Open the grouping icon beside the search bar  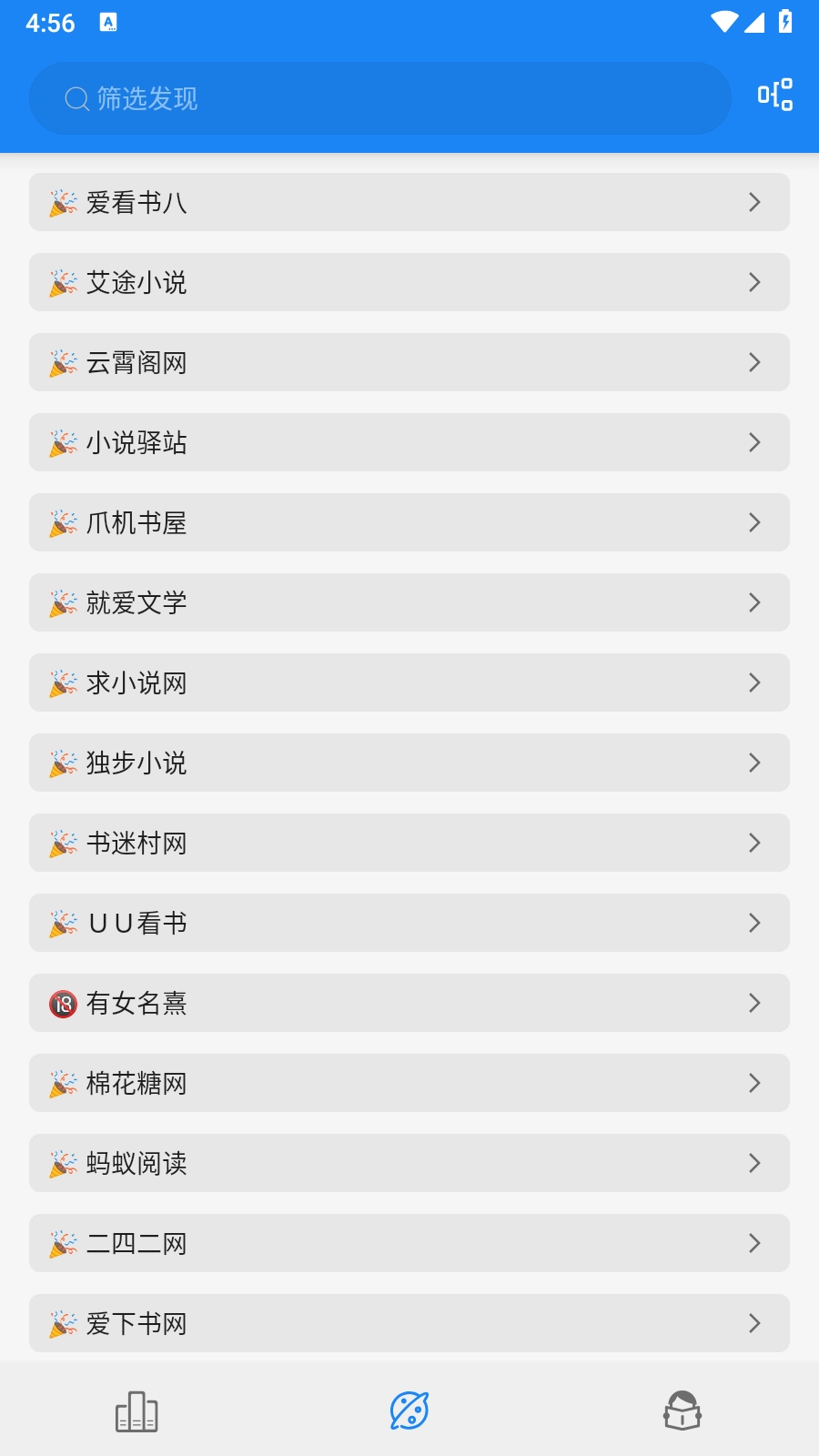point(774,95)
